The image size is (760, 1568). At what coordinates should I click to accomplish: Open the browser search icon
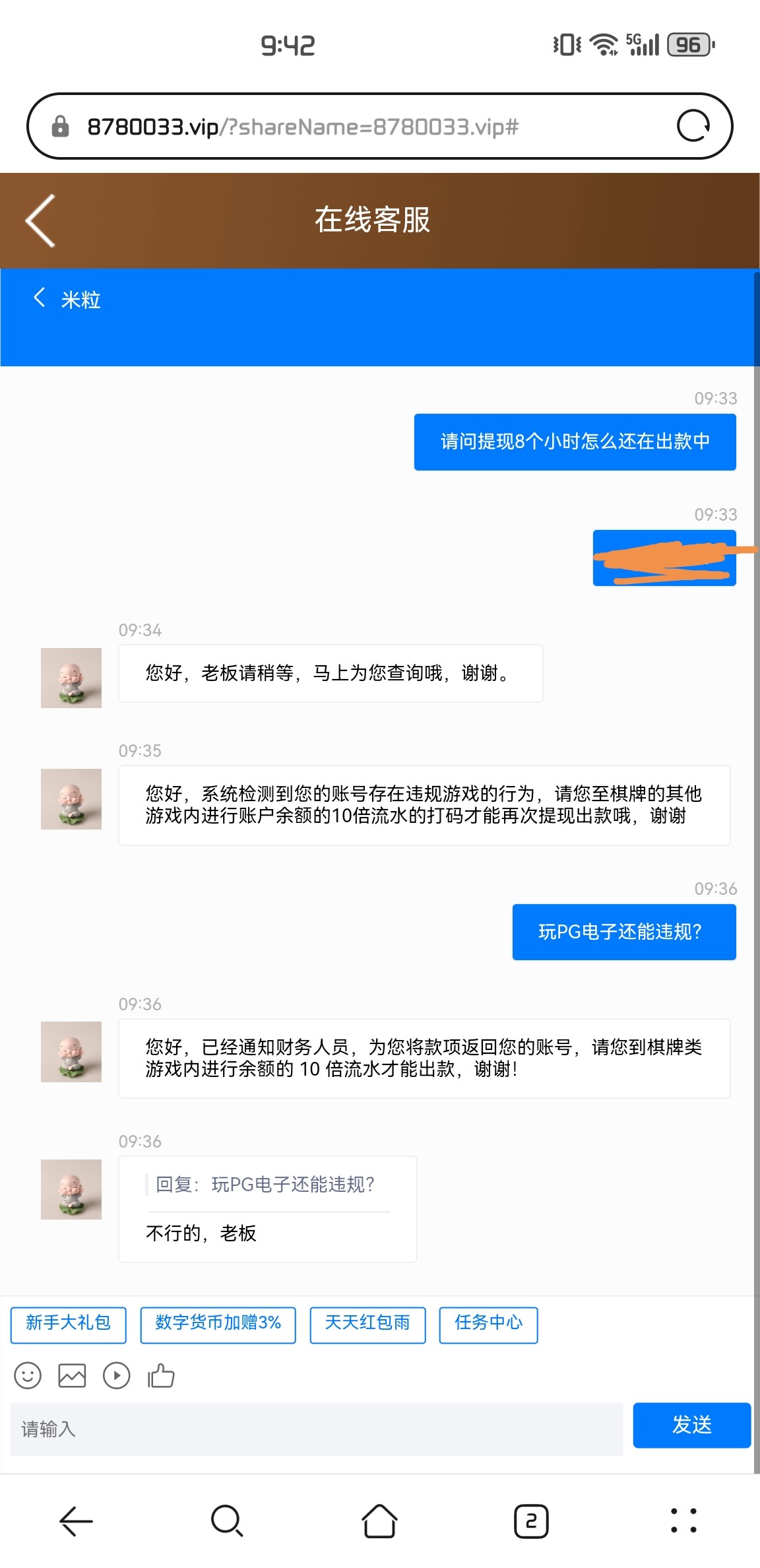tap(228, 1521)
